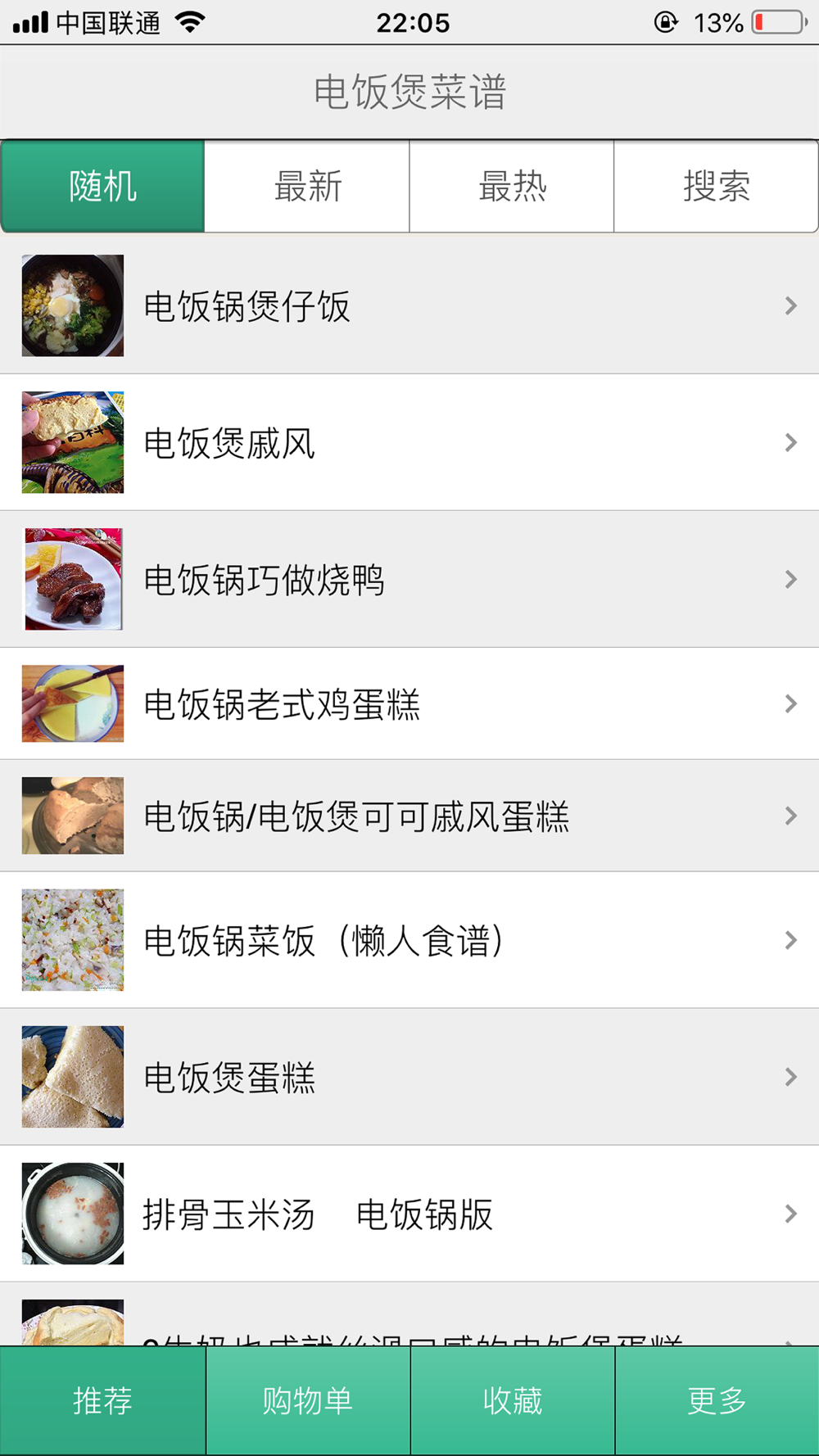This screenshot has width=819, height=1456.
Task: Open 排骨玉米汤 电饭锅版 recipe
Action: [409, 1214]
